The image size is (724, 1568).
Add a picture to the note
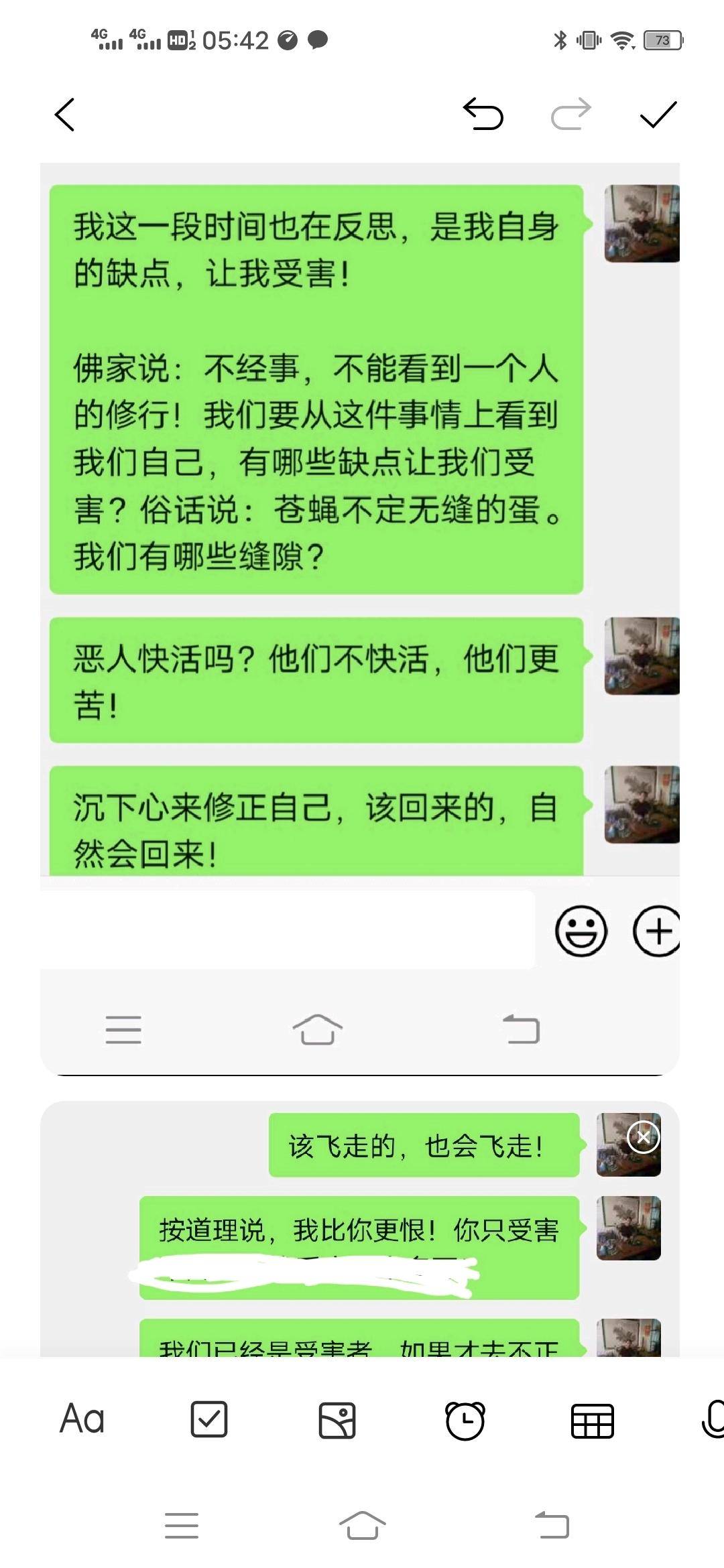pyautogui.click(x=337, y=1419)
